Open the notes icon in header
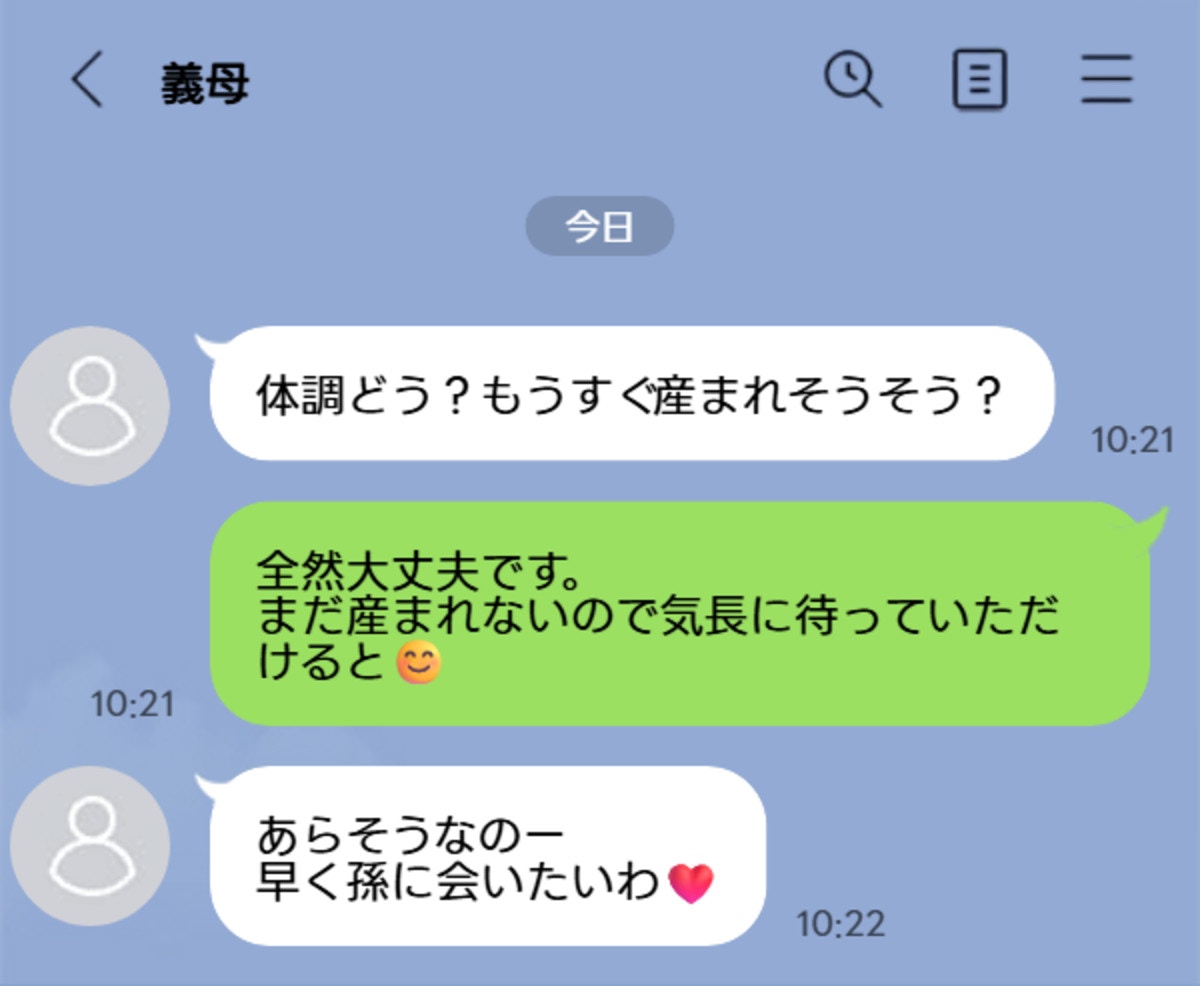Screen dimensions: 1200x986 (979, 80)
